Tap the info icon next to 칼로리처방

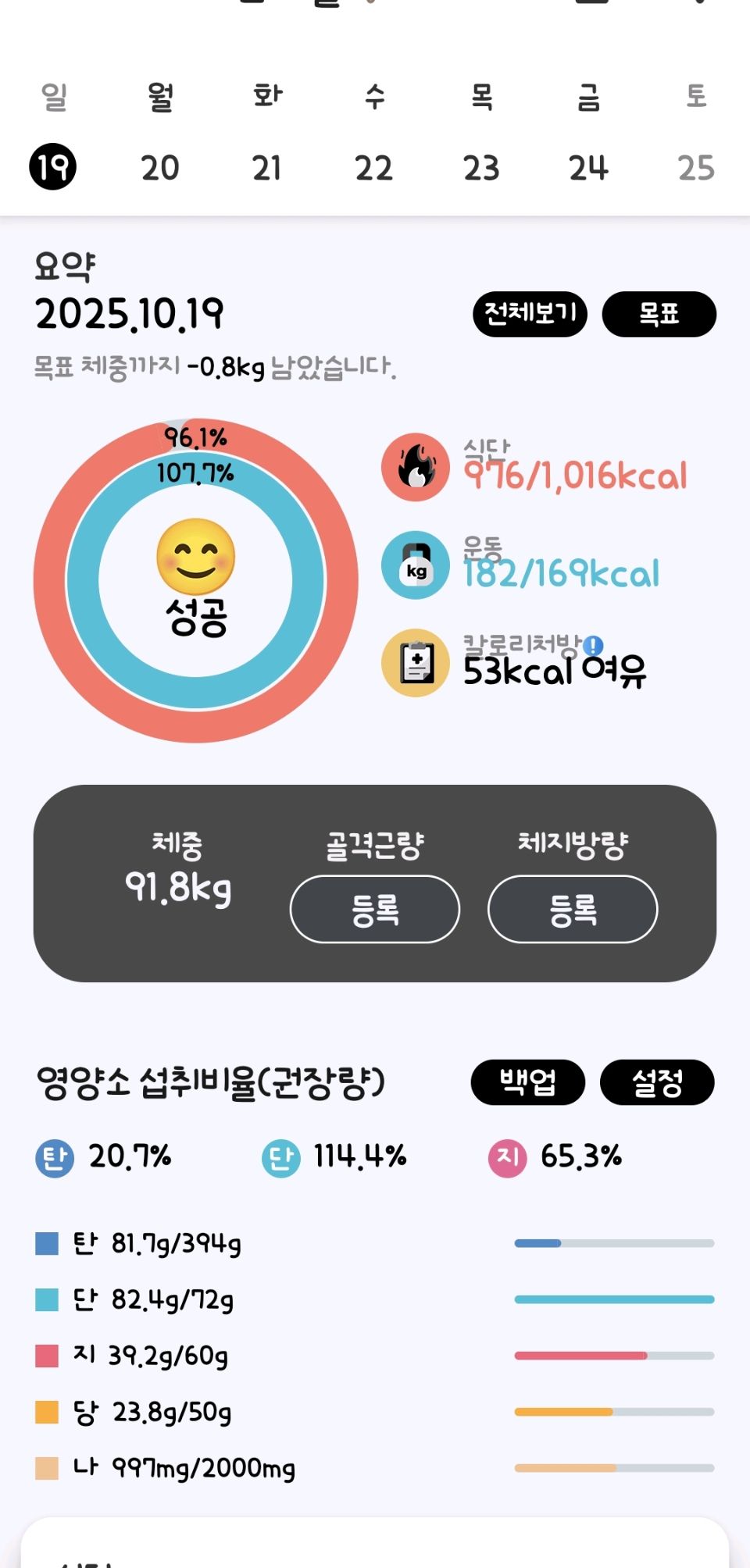coord(594,646)
